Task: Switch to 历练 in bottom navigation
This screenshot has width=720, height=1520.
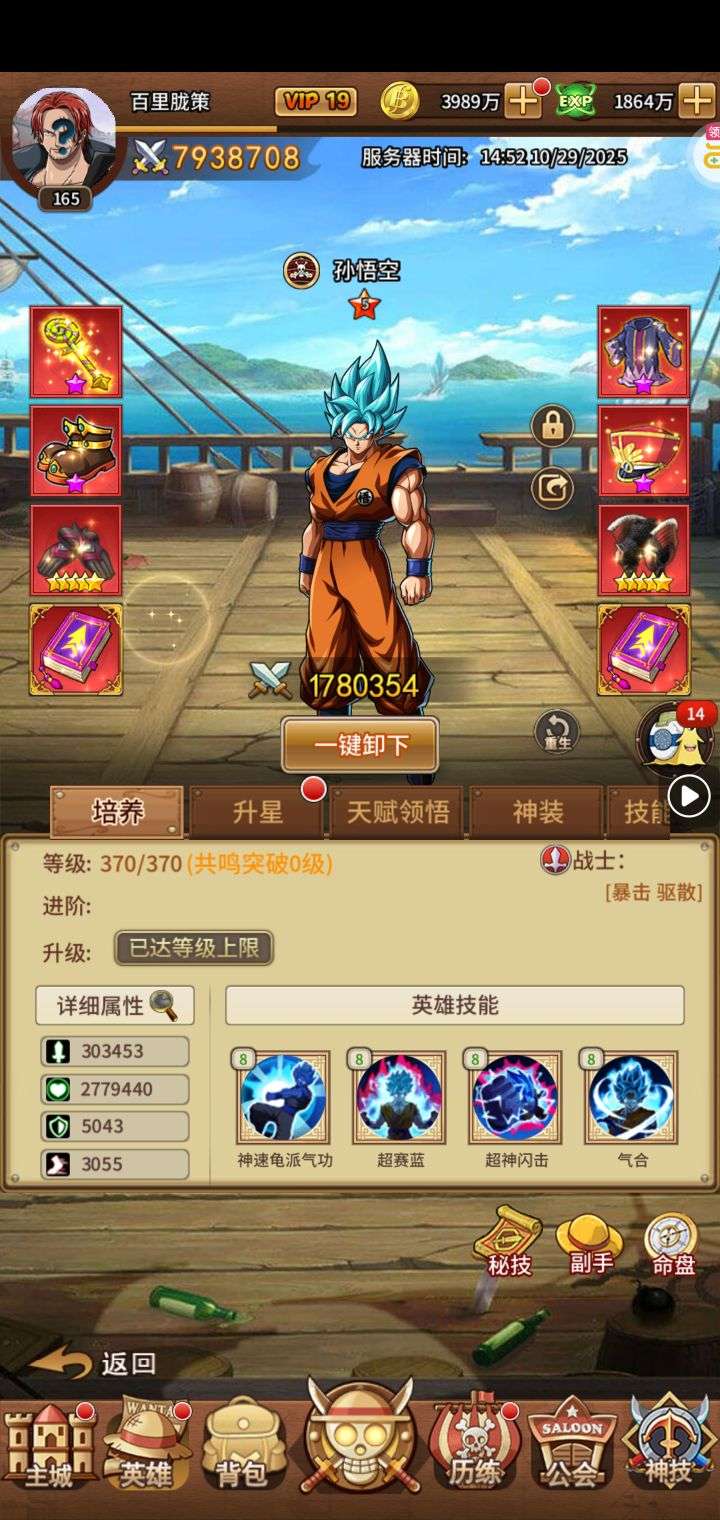Action: click(x=474, y=1447)
